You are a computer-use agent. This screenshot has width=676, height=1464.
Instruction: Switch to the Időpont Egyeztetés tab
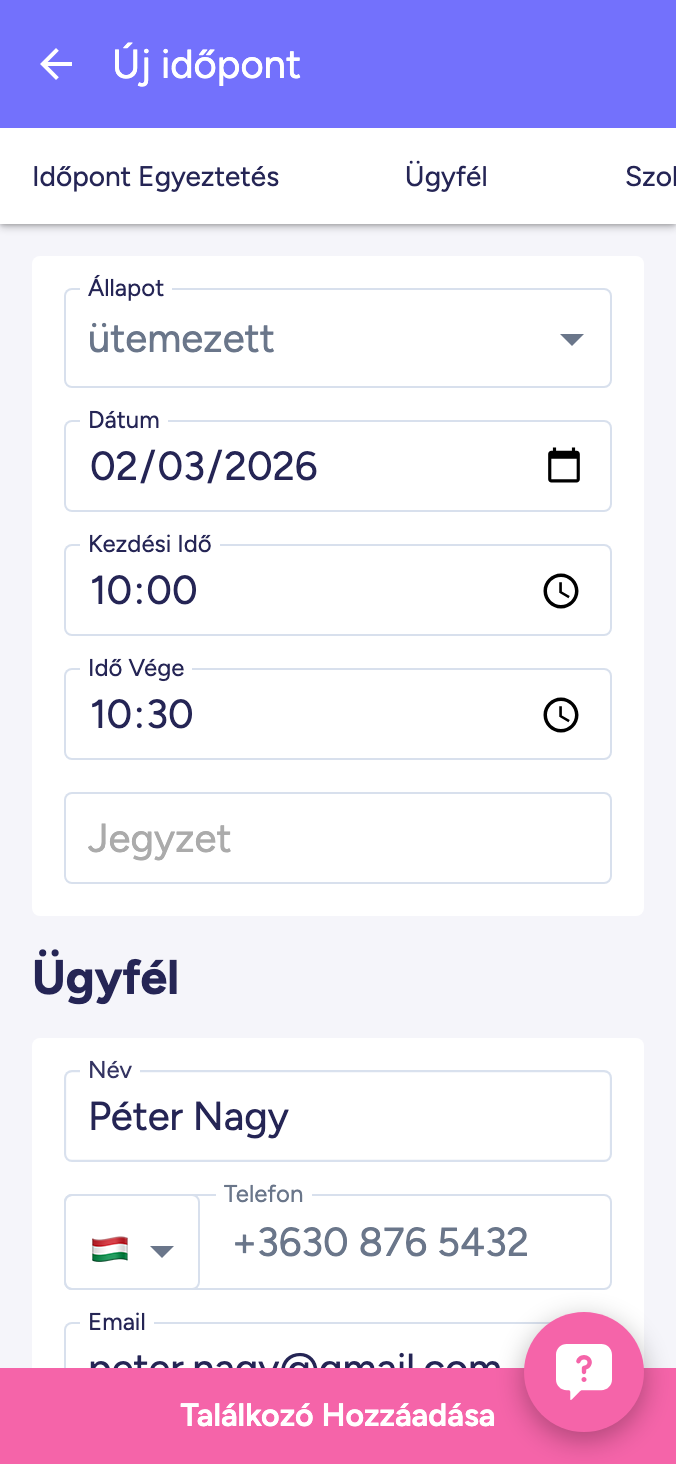pos(156,177)
